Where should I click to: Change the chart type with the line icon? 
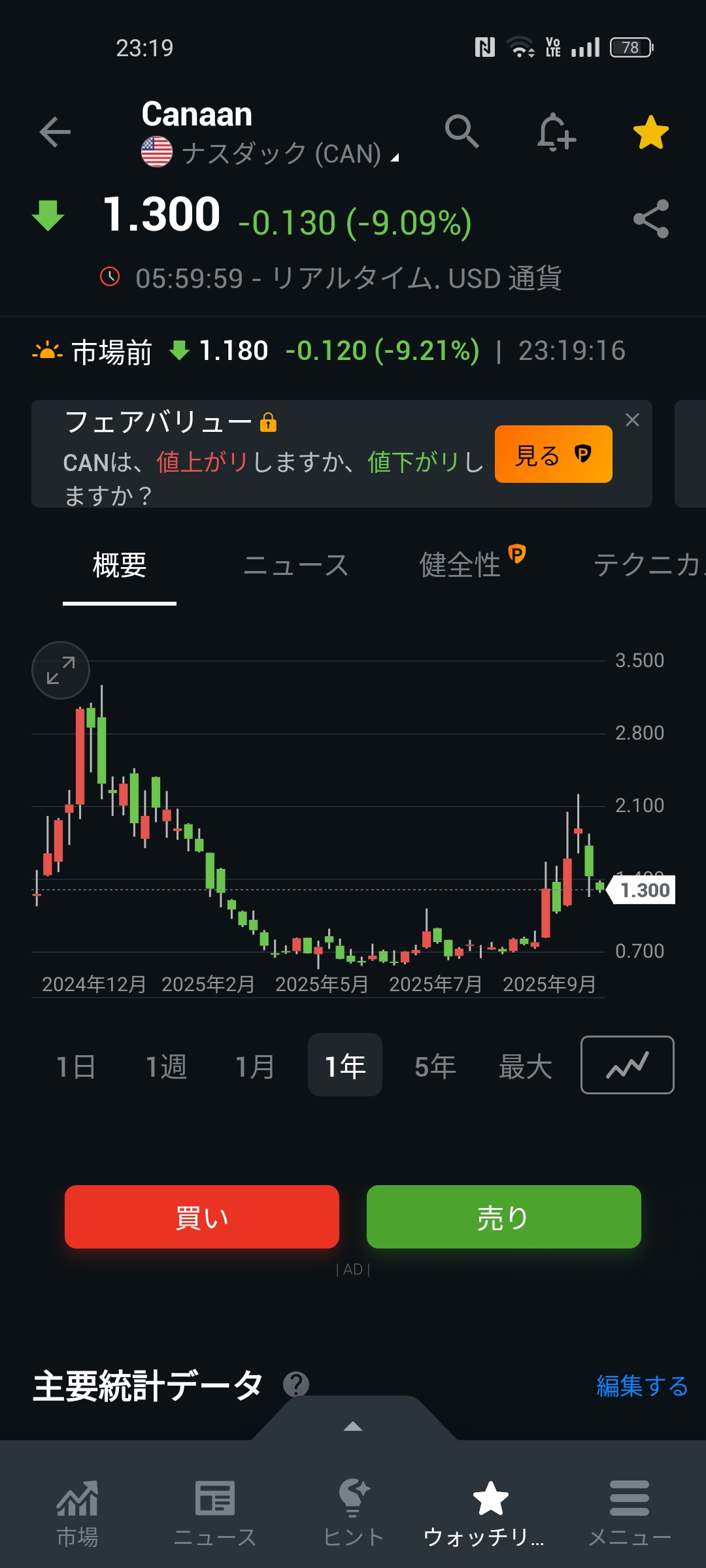tap(627, 1065)
